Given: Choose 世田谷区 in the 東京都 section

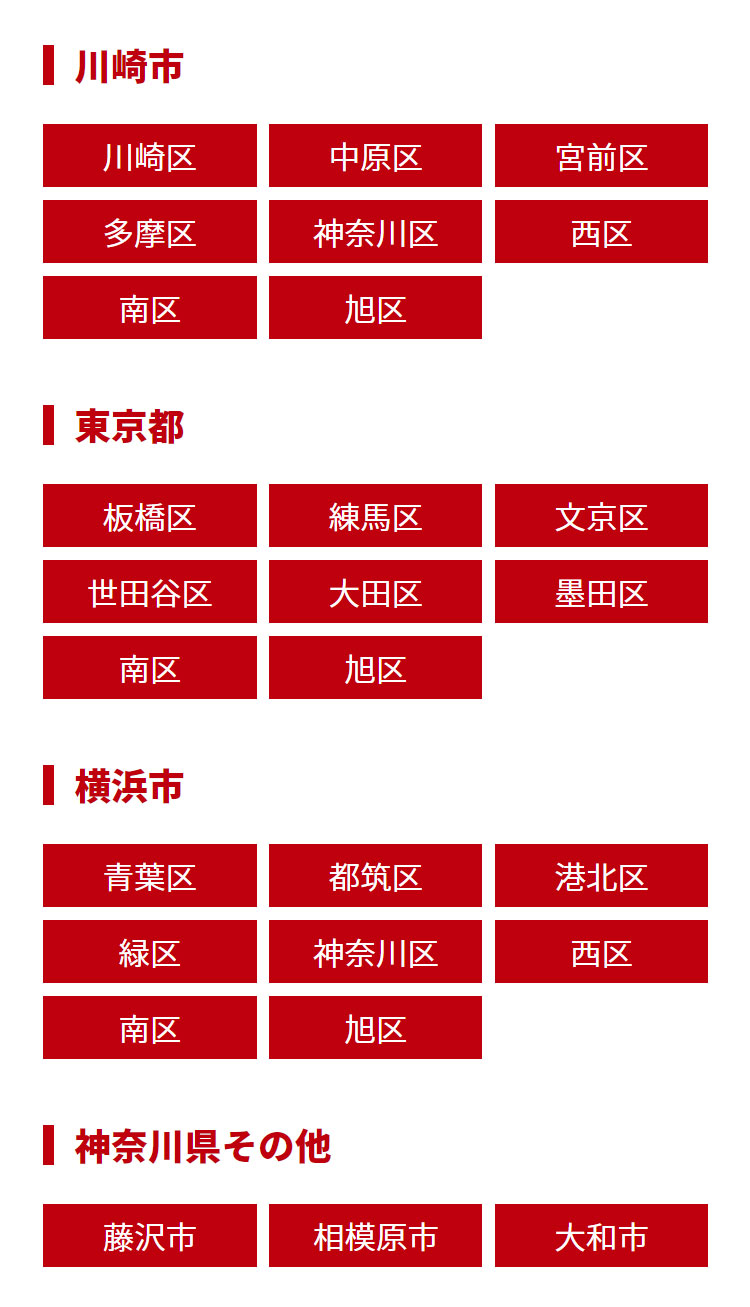Looking at the screenshot, I should click(150, 592).
